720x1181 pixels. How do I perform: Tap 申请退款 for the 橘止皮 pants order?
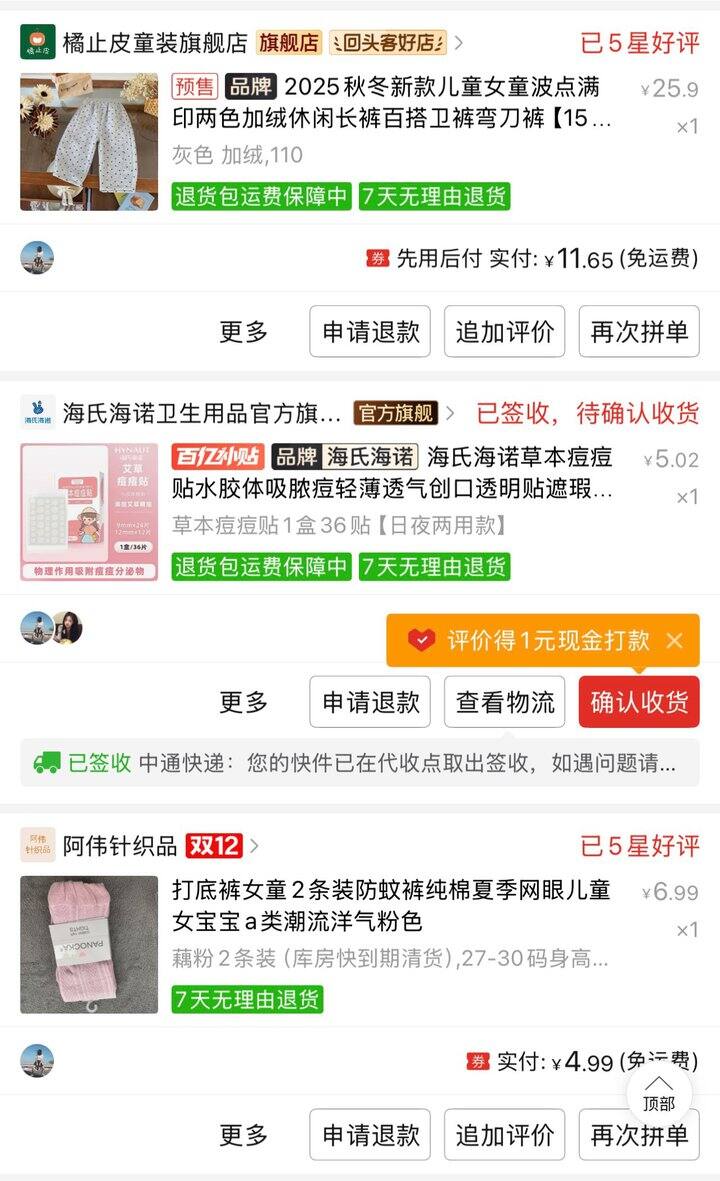click(x=370, y=331)
